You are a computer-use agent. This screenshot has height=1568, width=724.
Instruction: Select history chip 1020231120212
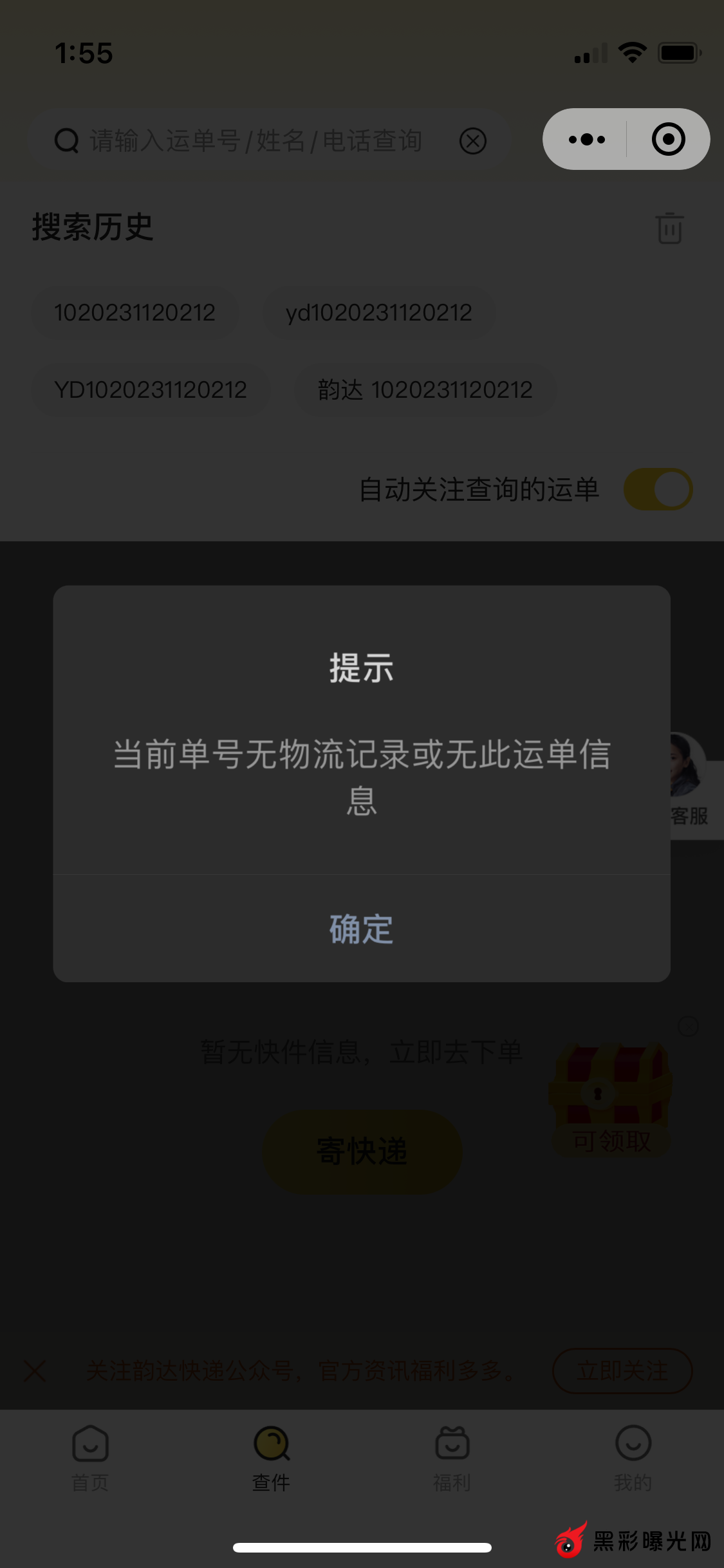(x=135, y=313)
